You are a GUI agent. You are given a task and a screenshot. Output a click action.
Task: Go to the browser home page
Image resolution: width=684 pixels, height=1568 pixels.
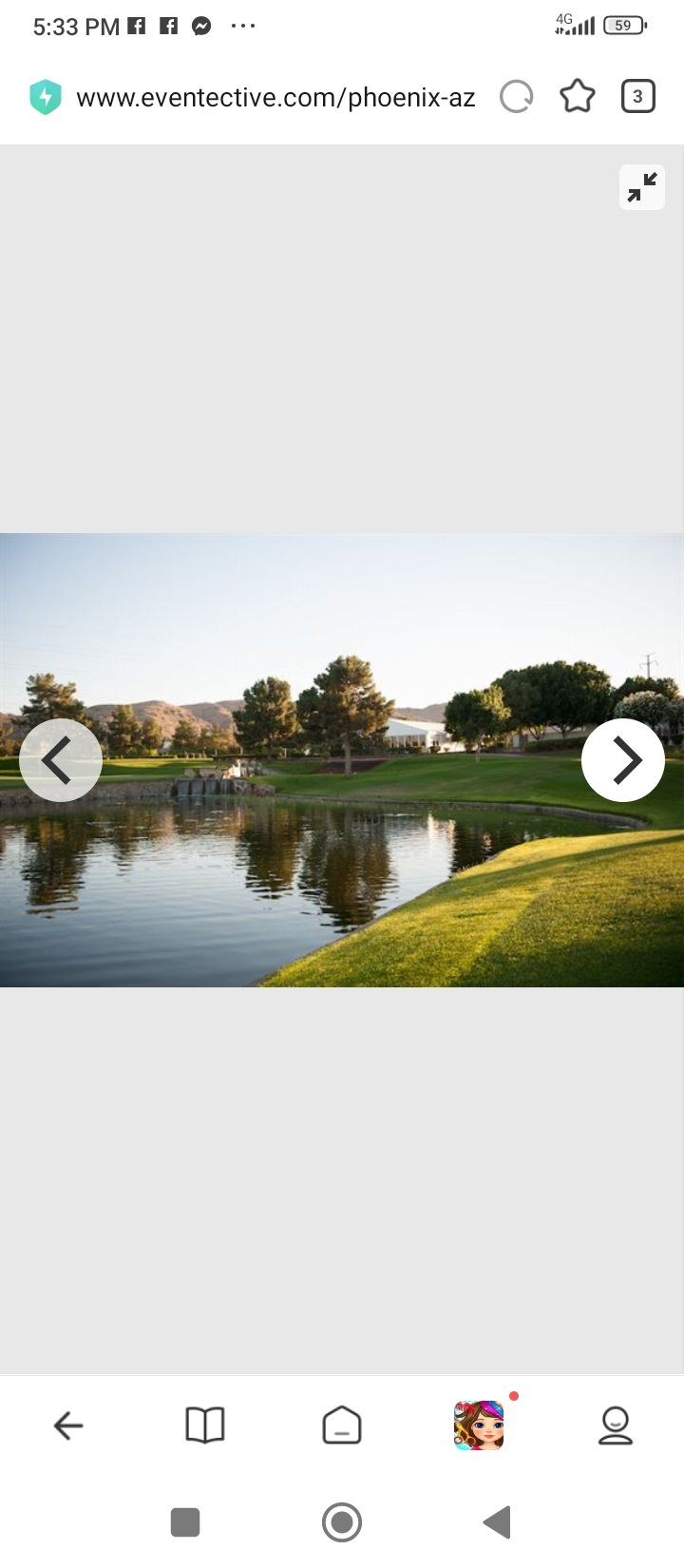(342, 1425)
